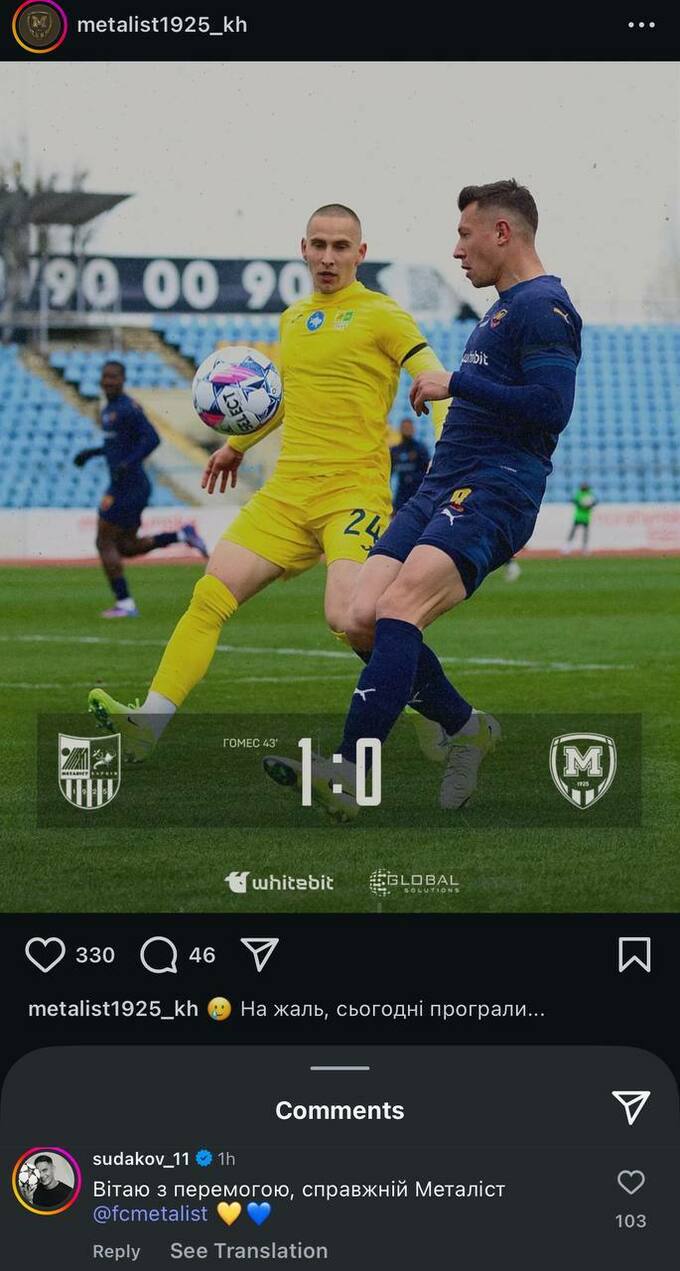Tap See Translation under the comment
The image size is (680, 1271).
(249, 1251)
